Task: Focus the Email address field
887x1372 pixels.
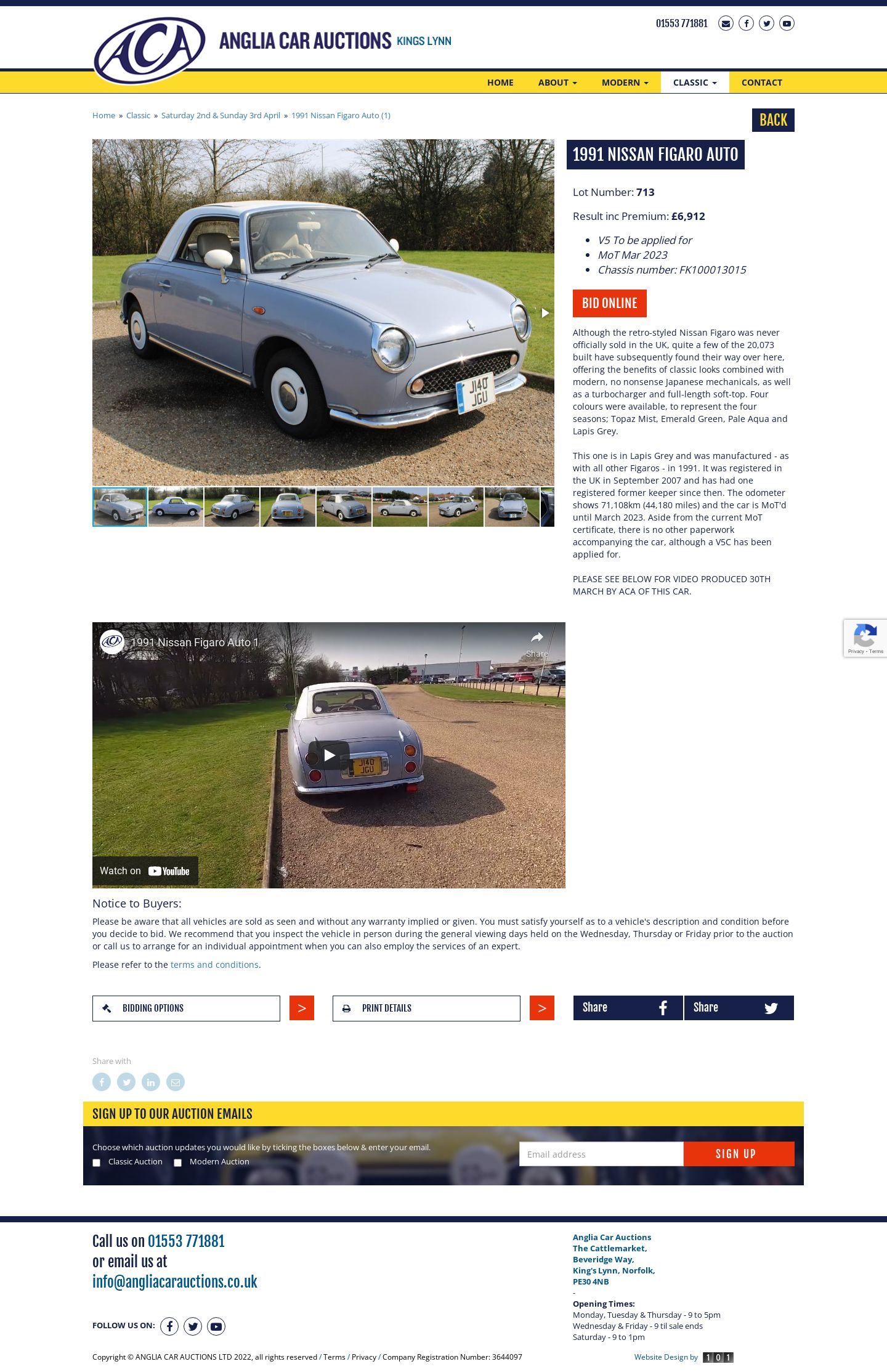Action: pyautogui.click(x=601, y=1154)
